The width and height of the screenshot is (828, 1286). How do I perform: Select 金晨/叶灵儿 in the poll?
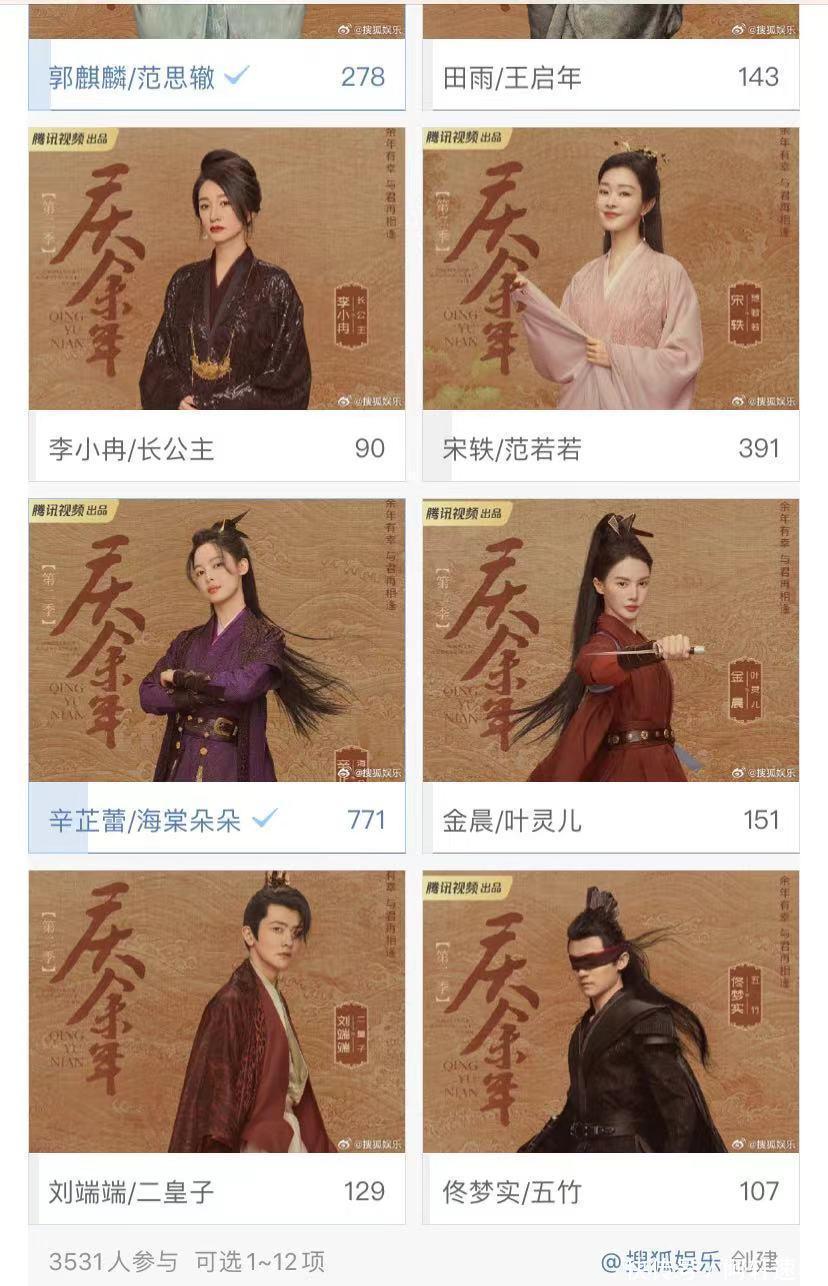(610, 820)
